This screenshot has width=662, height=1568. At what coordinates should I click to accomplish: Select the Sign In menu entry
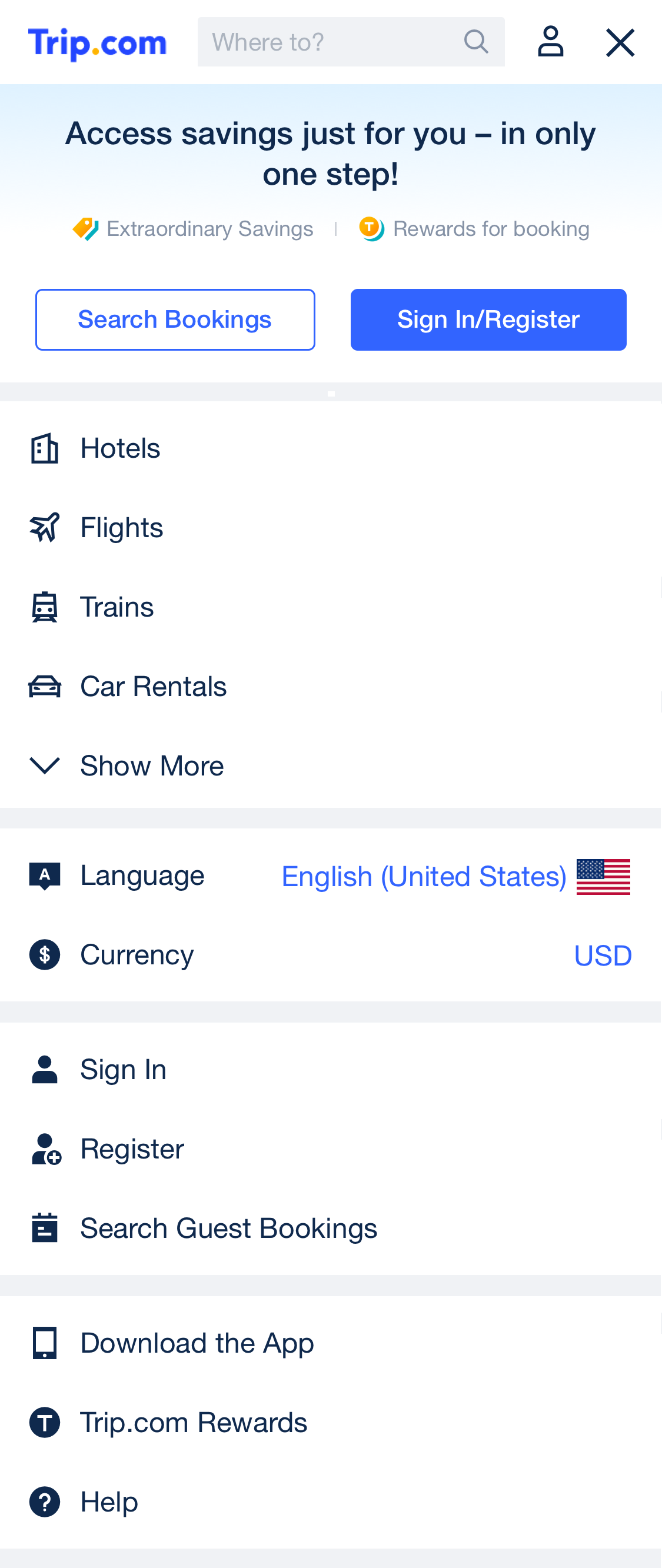123,1070
